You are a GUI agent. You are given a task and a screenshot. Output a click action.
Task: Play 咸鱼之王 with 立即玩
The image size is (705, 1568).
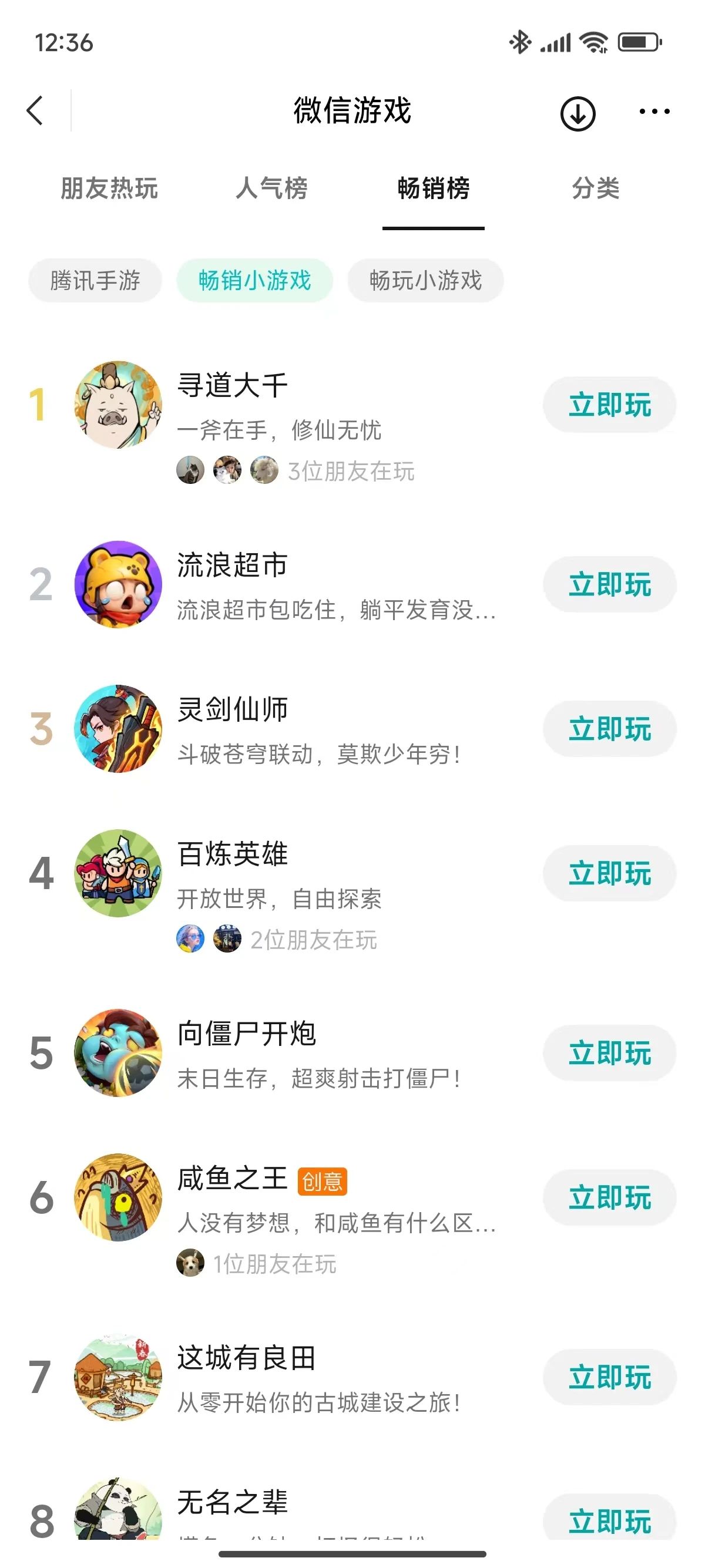(609, 1197)
